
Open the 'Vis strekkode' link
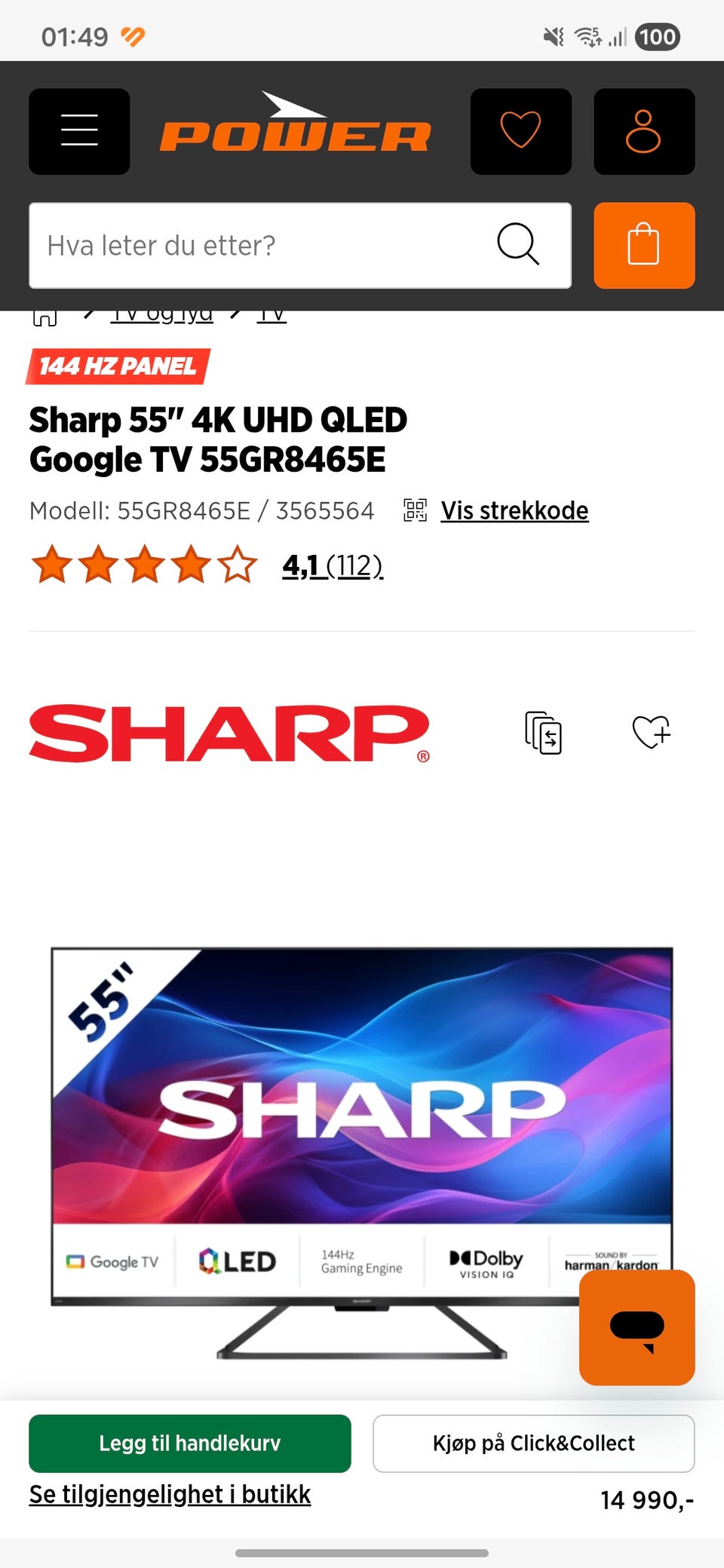[x=514, y=510]
